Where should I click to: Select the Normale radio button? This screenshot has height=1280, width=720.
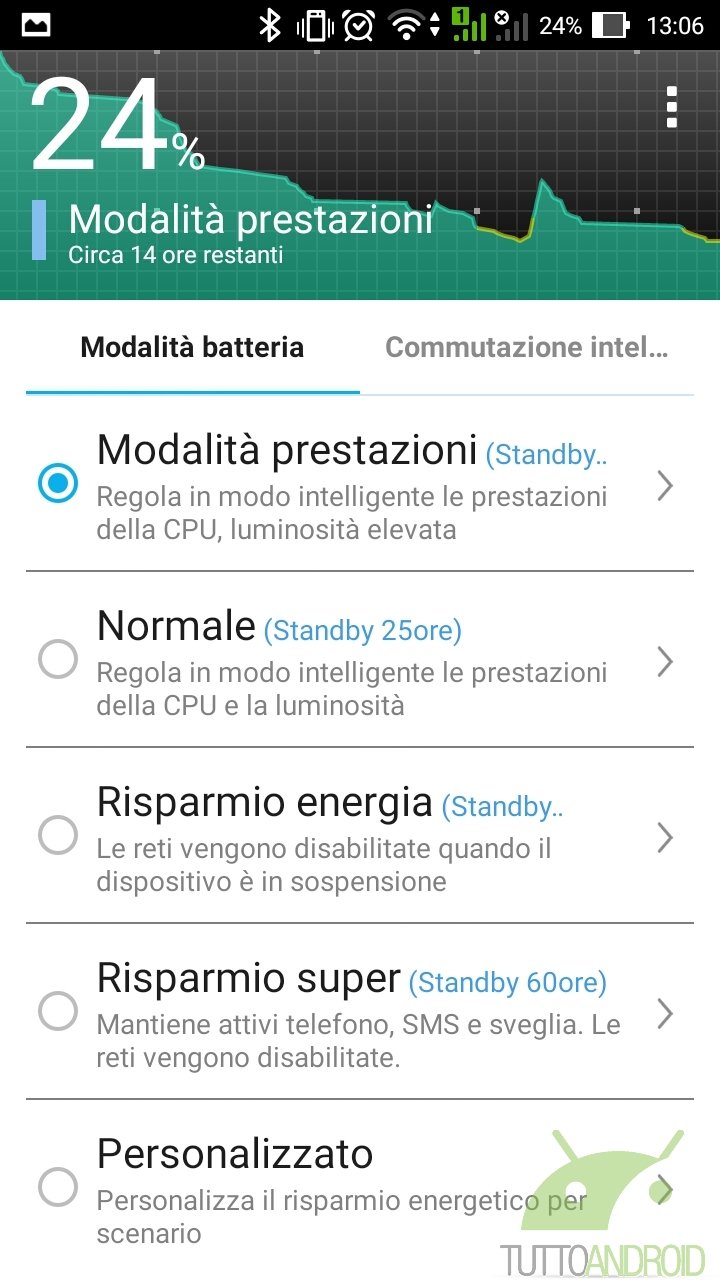(x=58, y=660)
